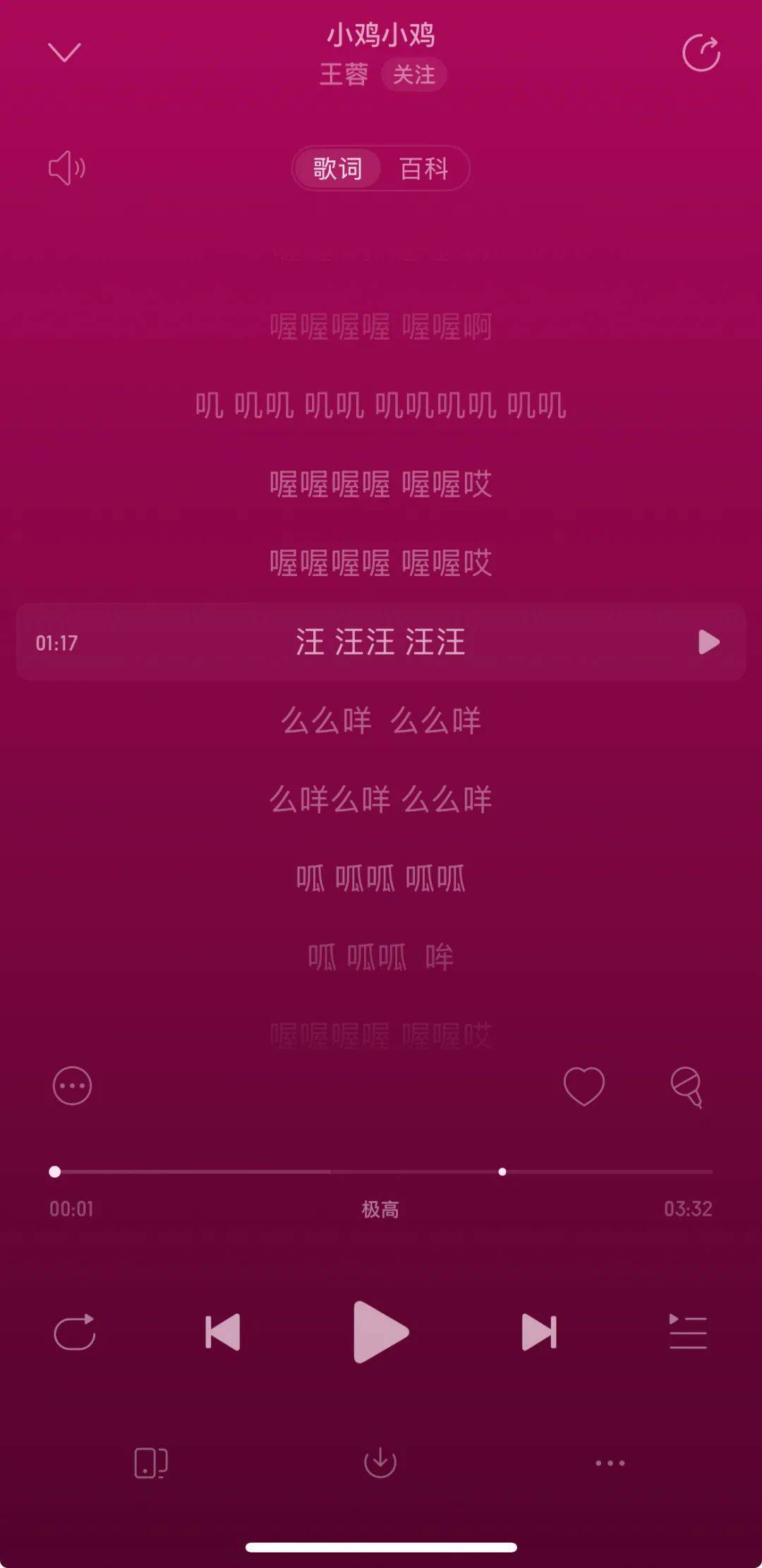Open the circled three-dots lyrics options

(x=72, y=1086)
